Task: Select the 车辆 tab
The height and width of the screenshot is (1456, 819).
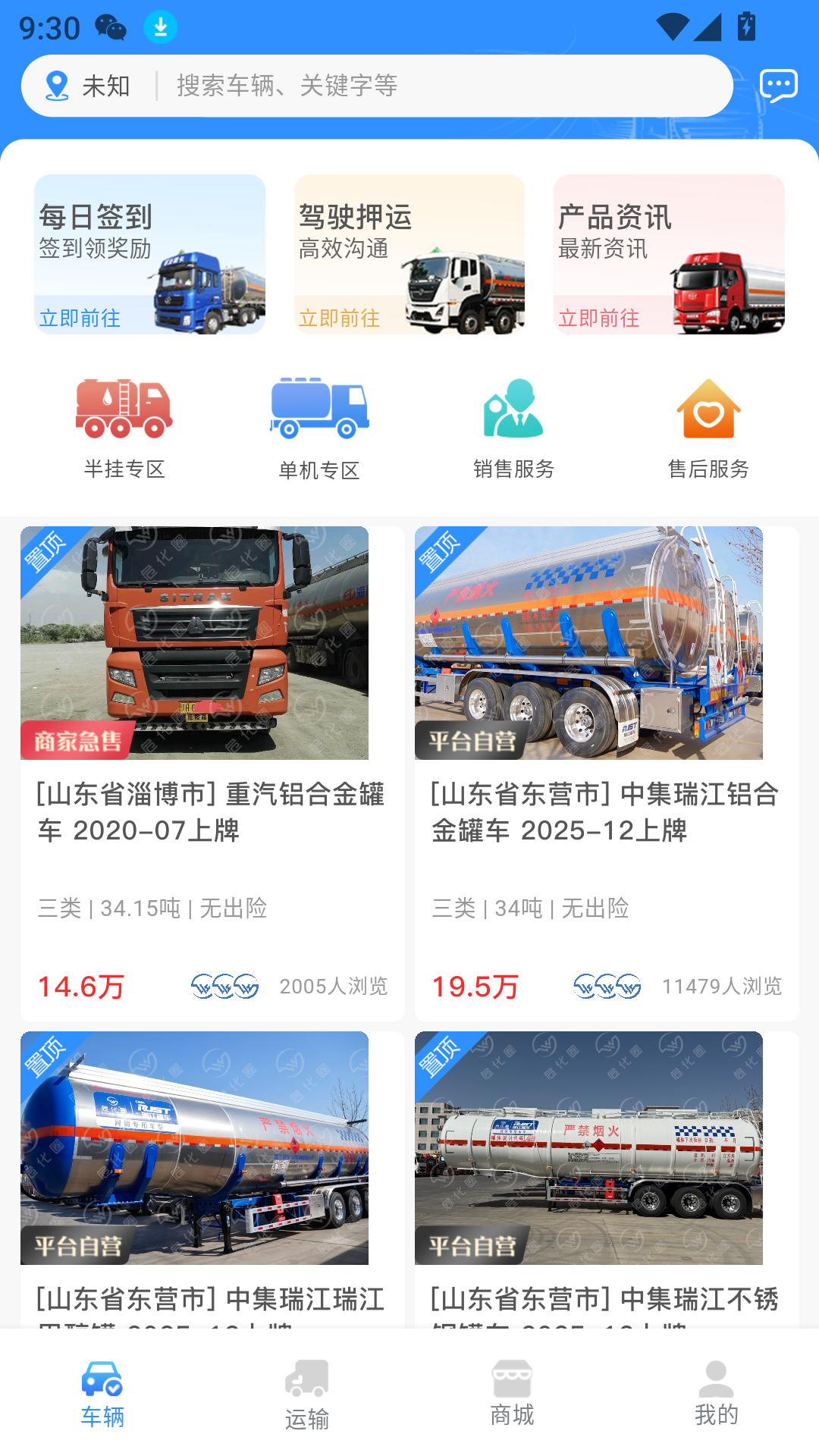Action: click(x=102, y=1394)
